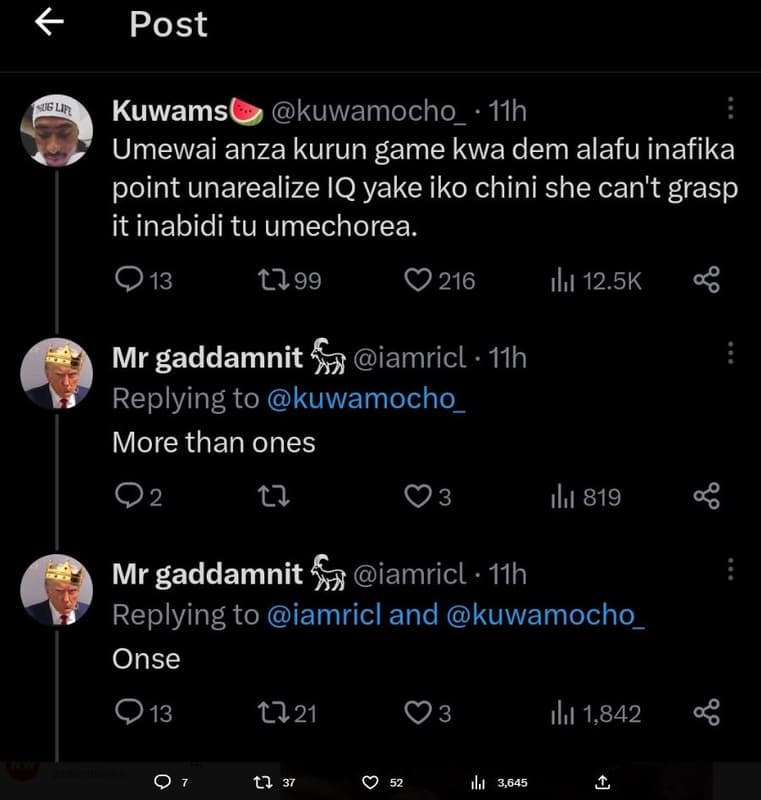Reply to the 'More than ones' tweet
Viewport: 761px width, 800px height.
pyautogui.click(x=131, y=497)
